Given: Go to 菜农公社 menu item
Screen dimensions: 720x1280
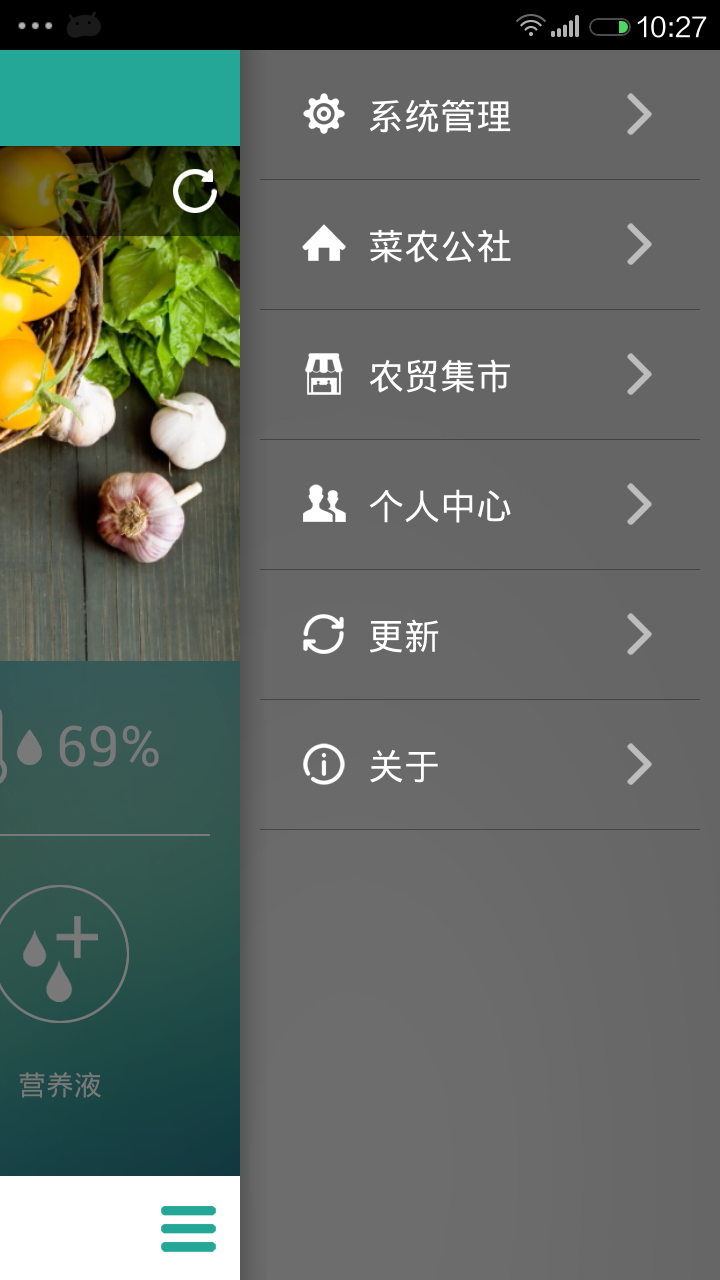Looking at the screenshot, I should pos(478,246).
